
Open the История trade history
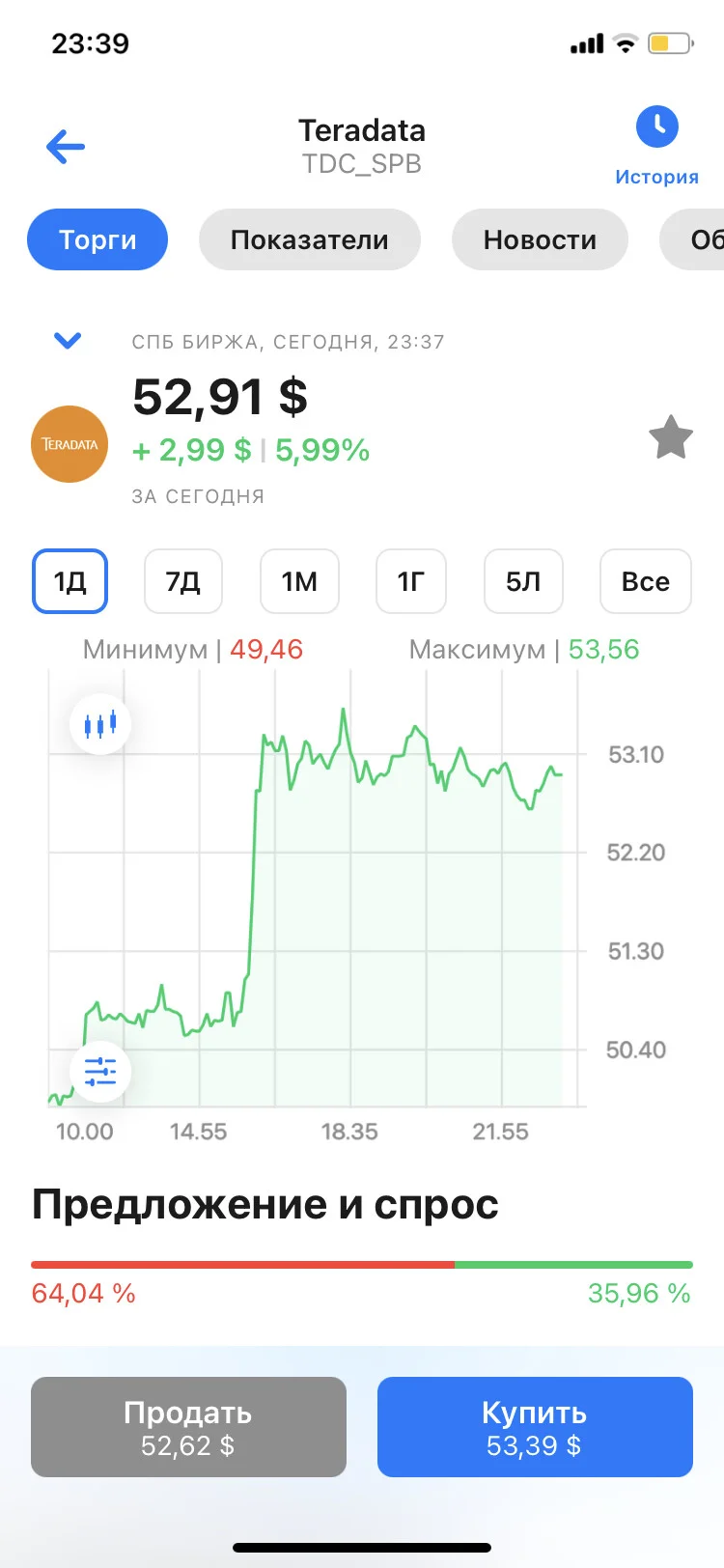click(x=656, y=146)
